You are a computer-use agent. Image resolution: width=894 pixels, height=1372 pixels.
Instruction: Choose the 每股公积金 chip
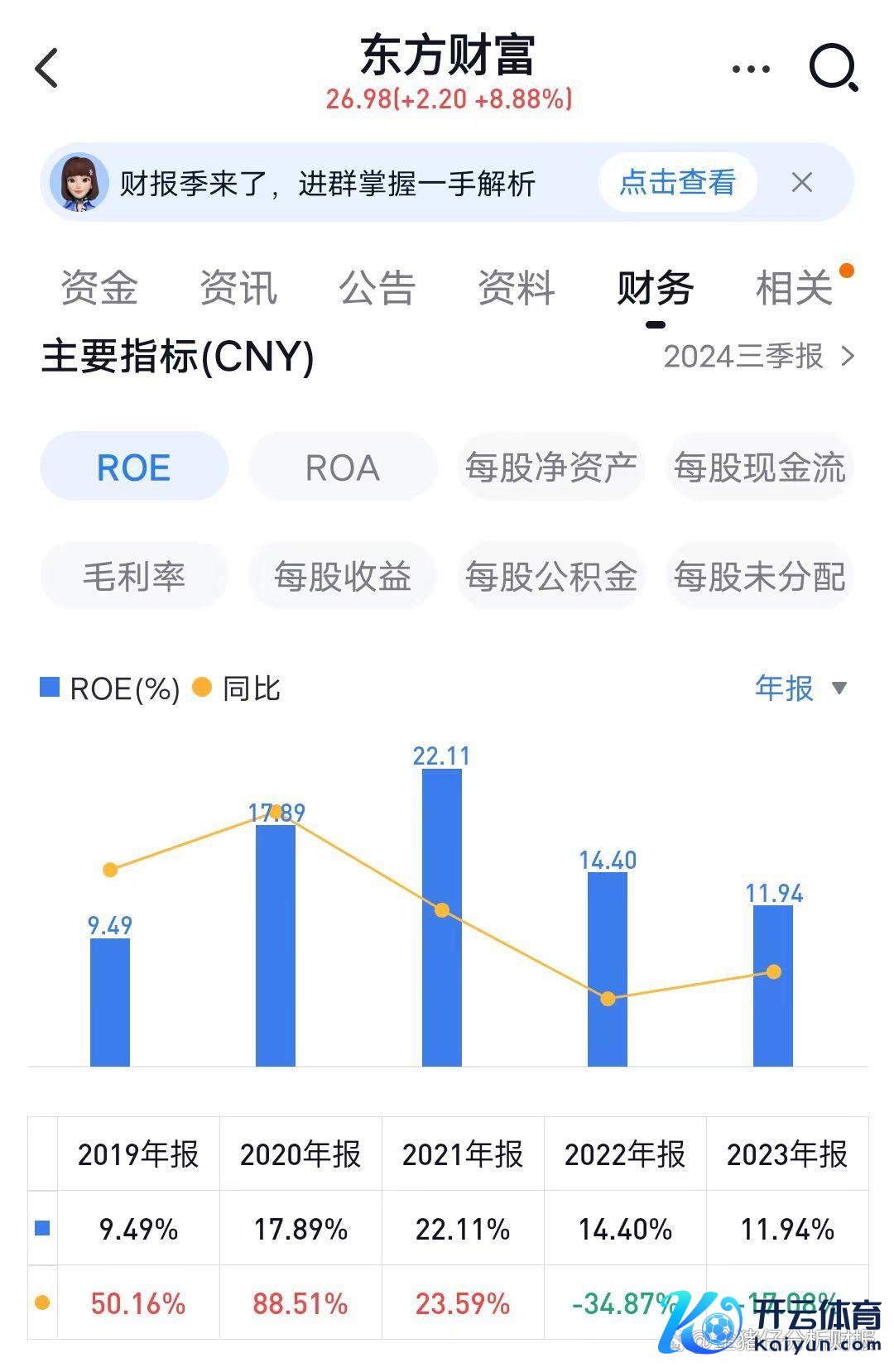[x=551, y=576]
